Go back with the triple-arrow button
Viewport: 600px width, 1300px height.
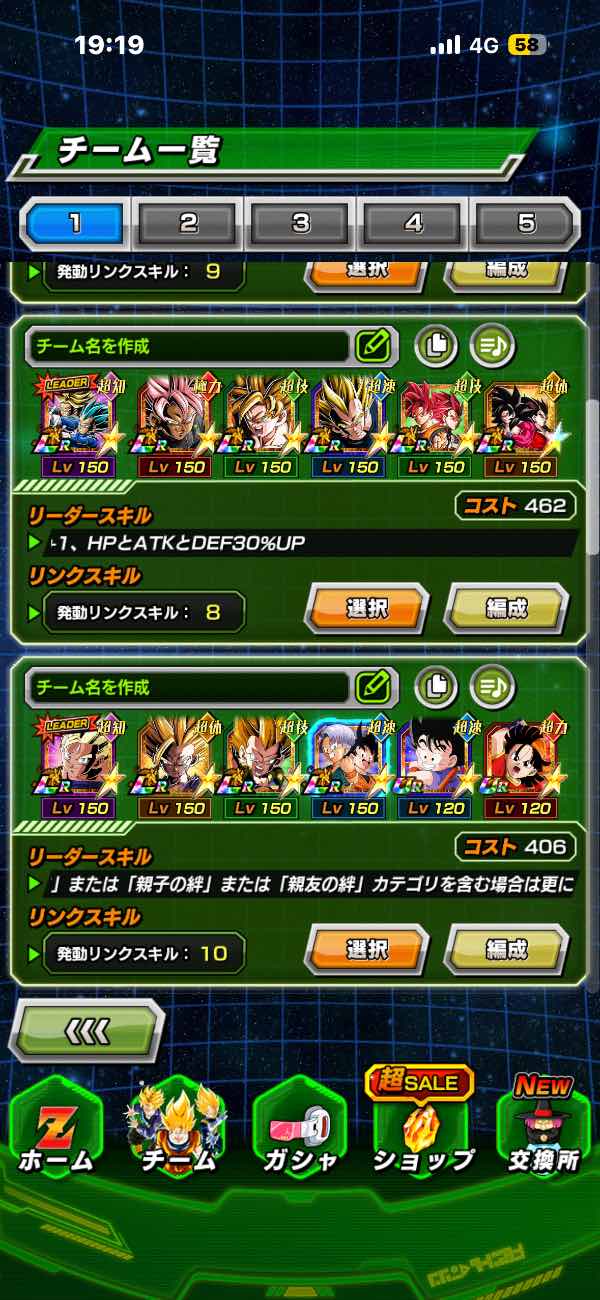[x=86, y=1030]
